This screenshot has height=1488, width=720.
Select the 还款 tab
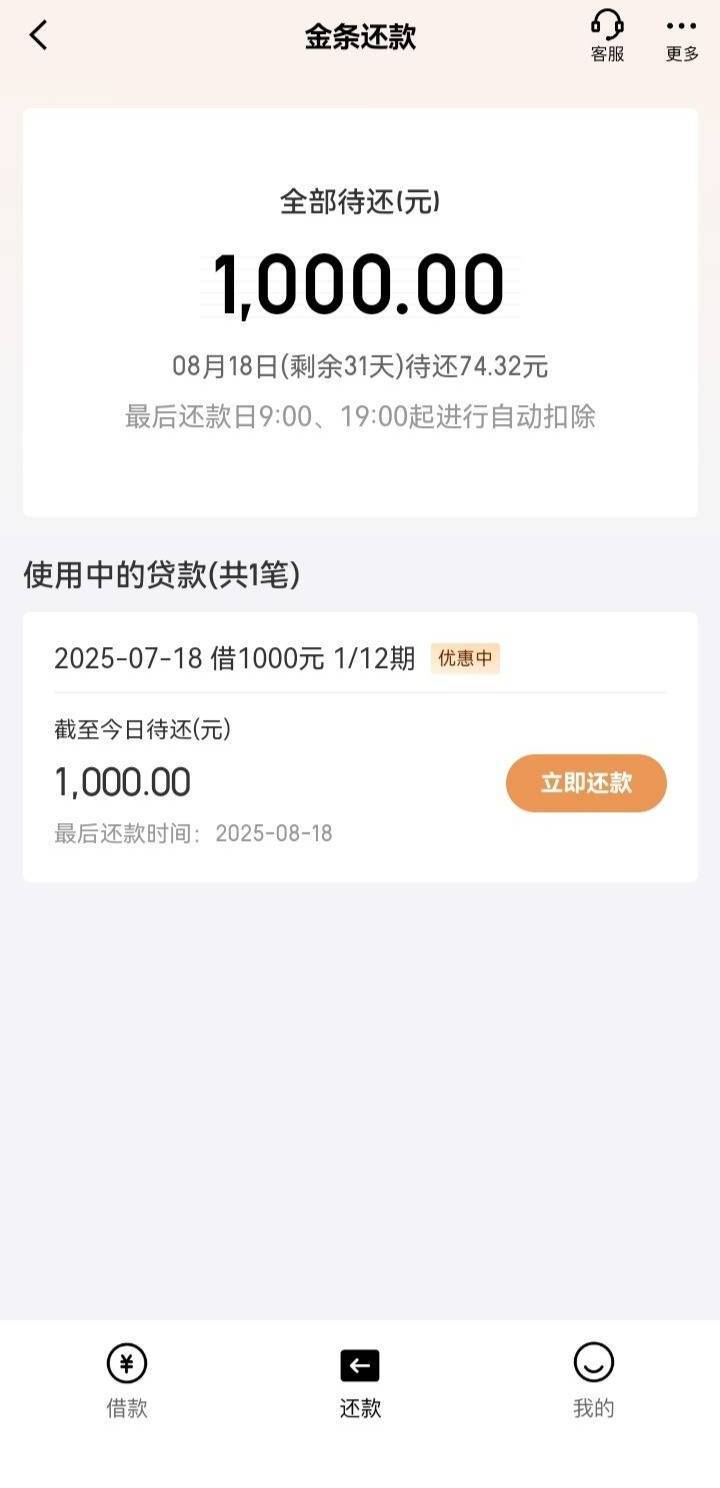(x=360, y=1382)
